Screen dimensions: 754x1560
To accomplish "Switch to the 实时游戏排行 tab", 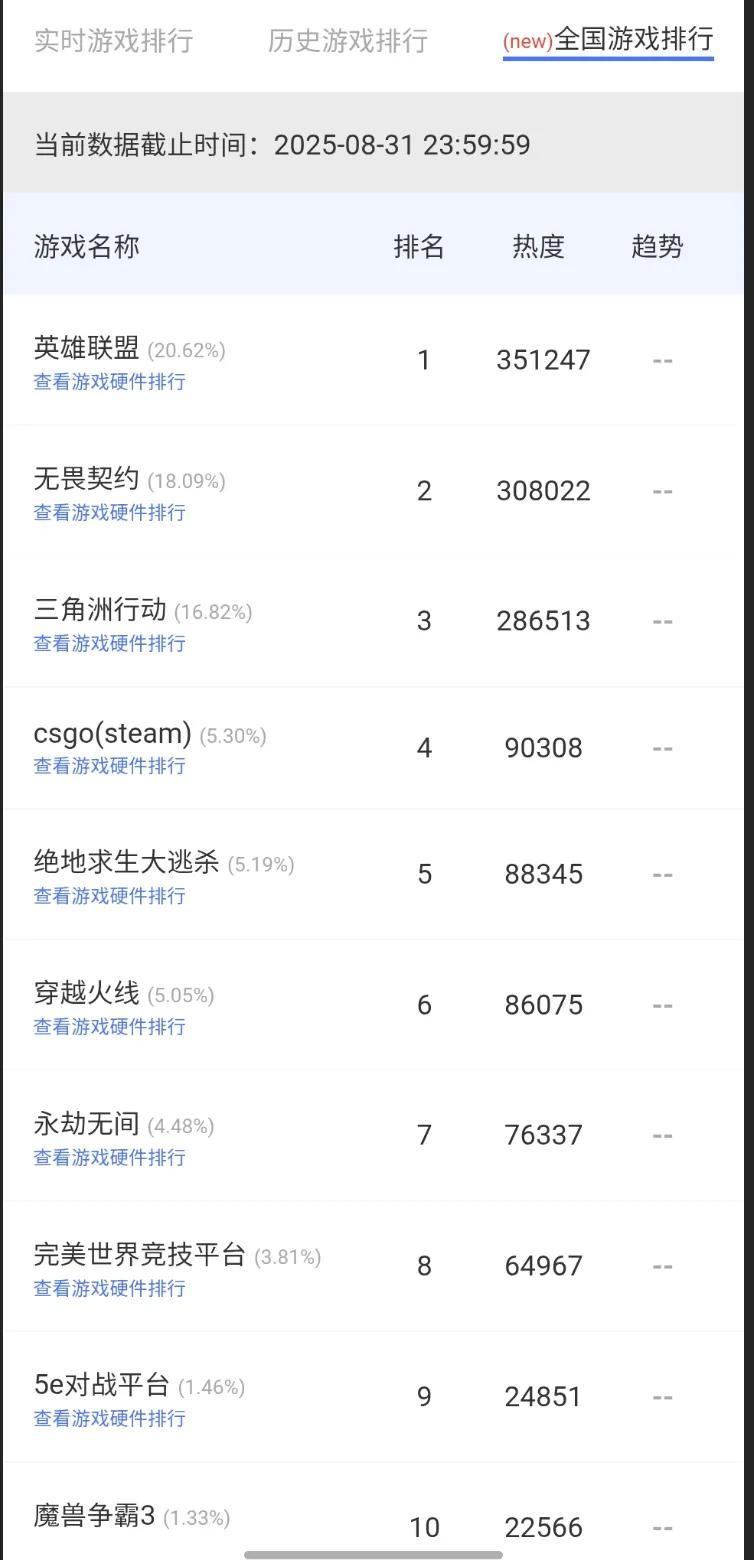I will [x=113, y=41].
